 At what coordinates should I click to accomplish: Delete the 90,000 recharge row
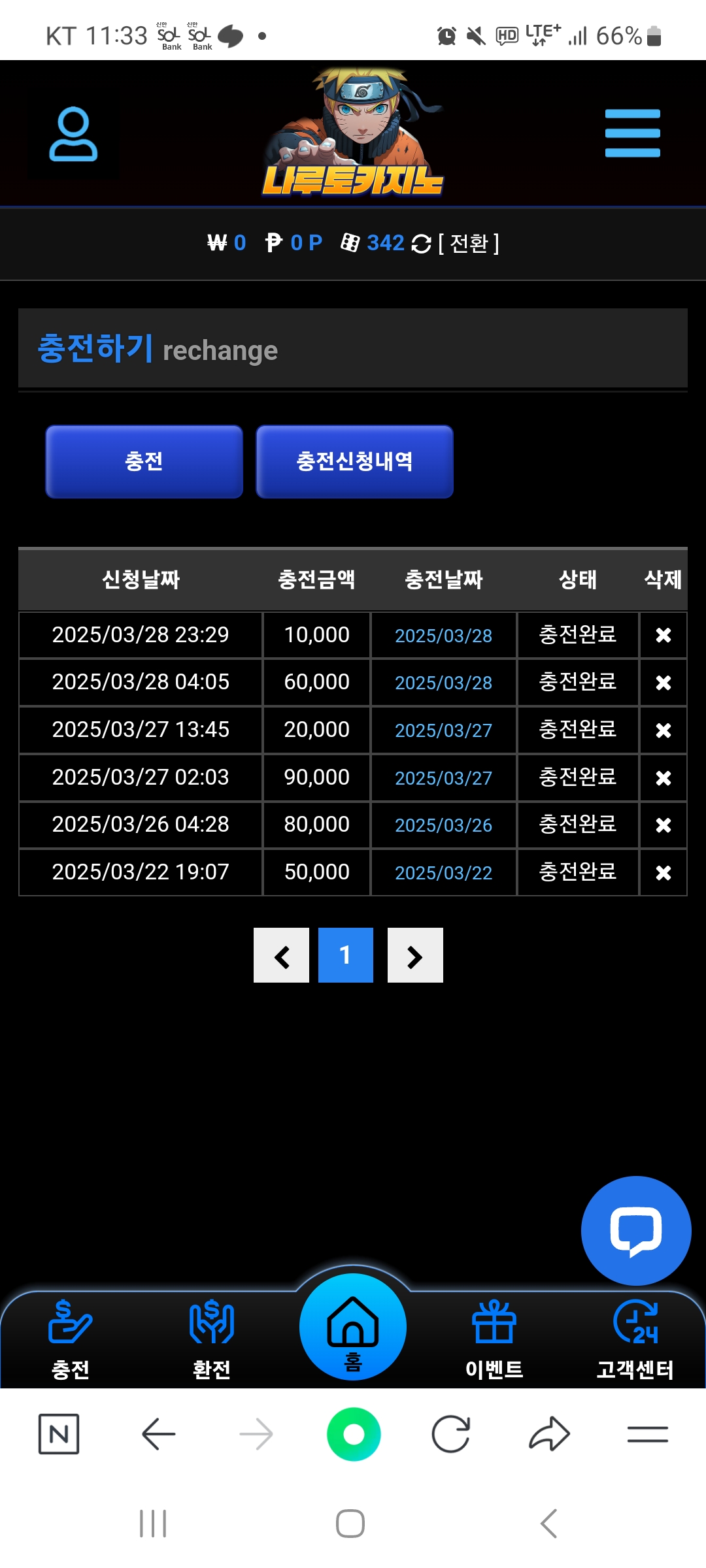click(x=663, y=778)
